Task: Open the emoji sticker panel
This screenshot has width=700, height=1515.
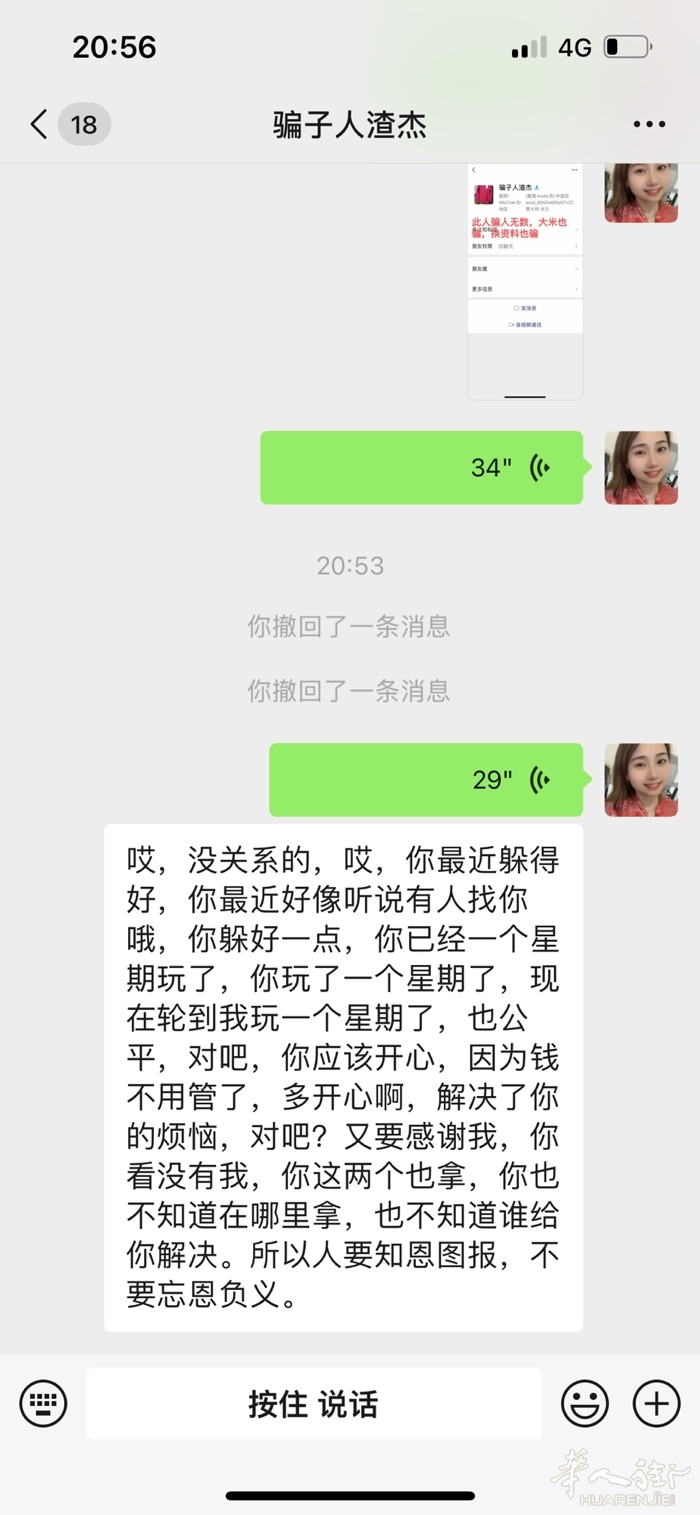Action: tap(585, 1403)
